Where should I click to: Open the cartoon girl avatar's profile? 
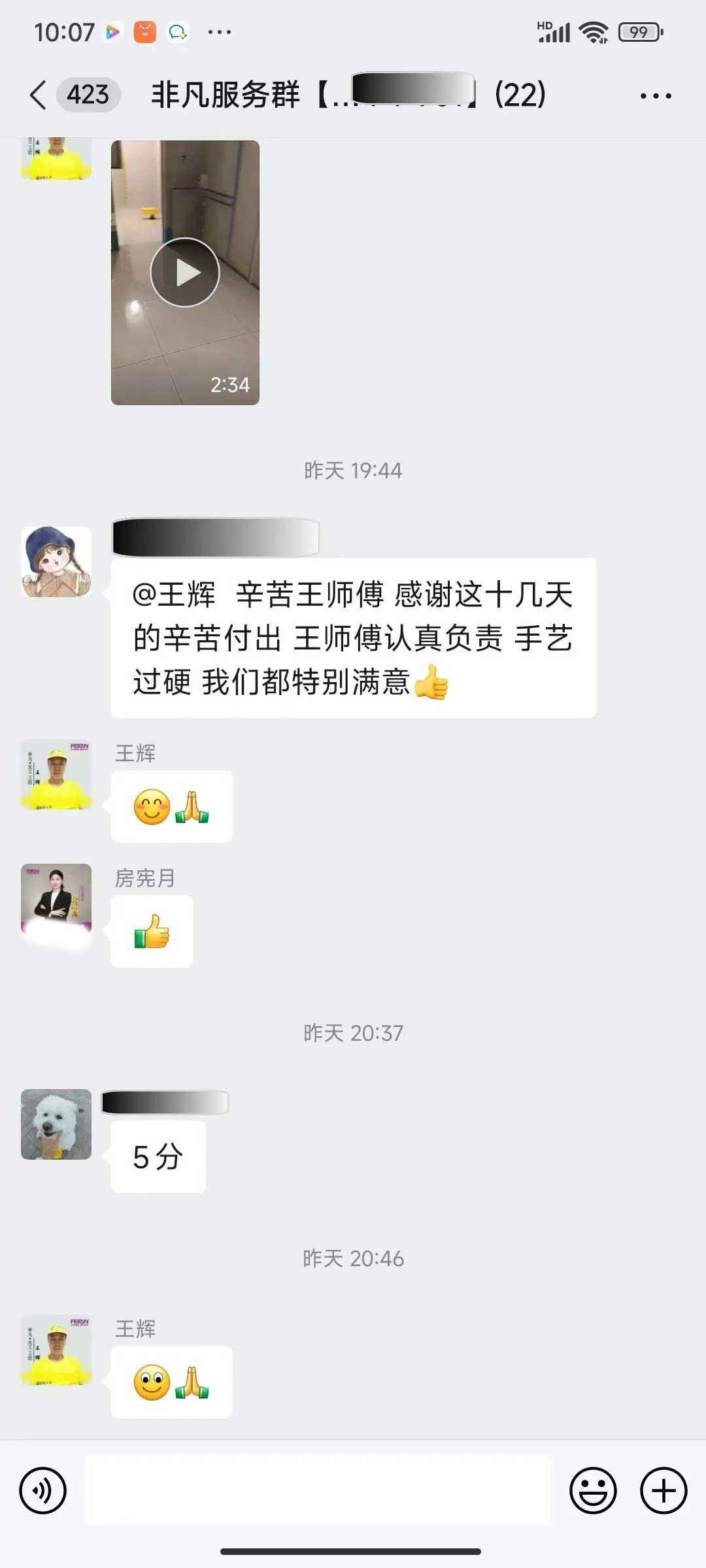56,561
